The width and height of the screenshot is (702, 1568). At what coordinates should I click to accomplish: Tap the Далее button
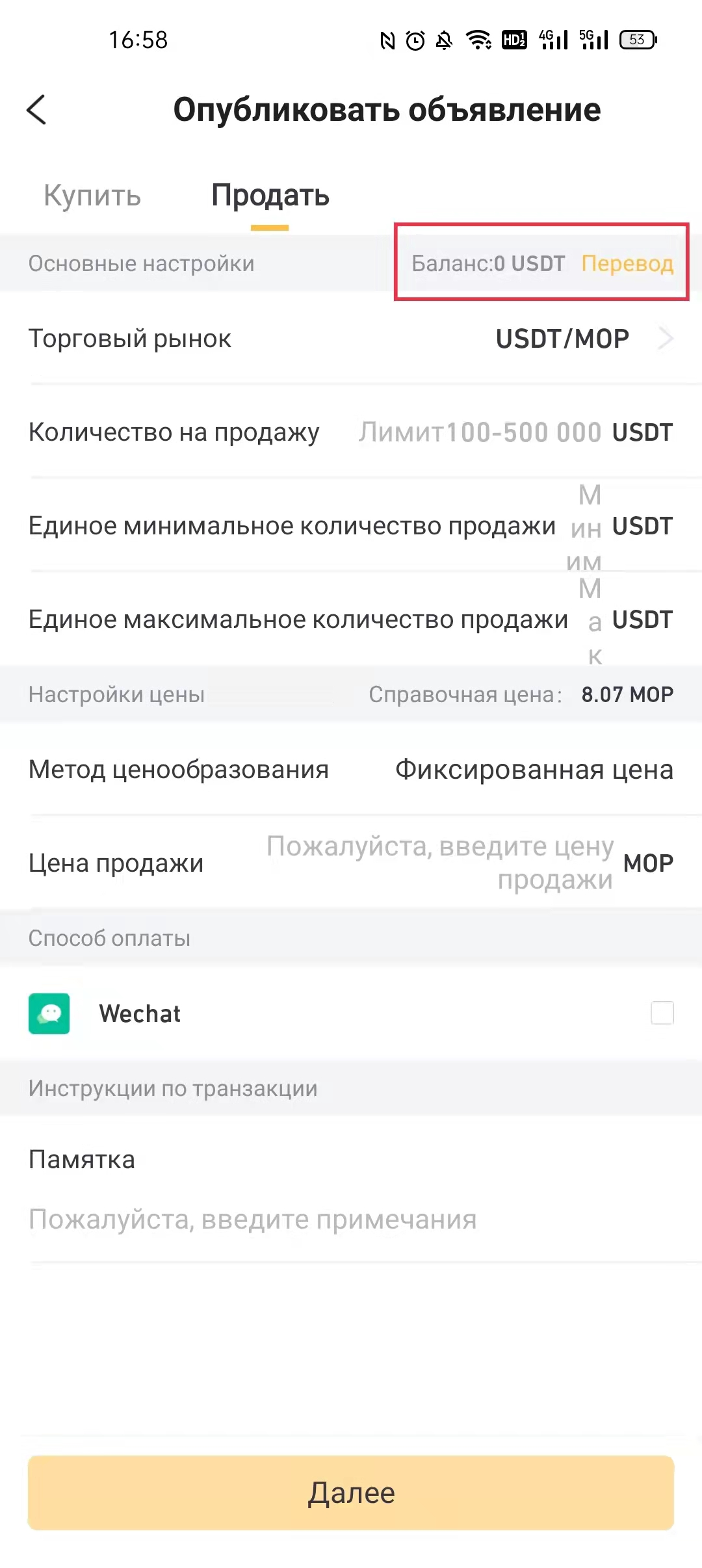pyautogui.click(x=351, y=1493)
